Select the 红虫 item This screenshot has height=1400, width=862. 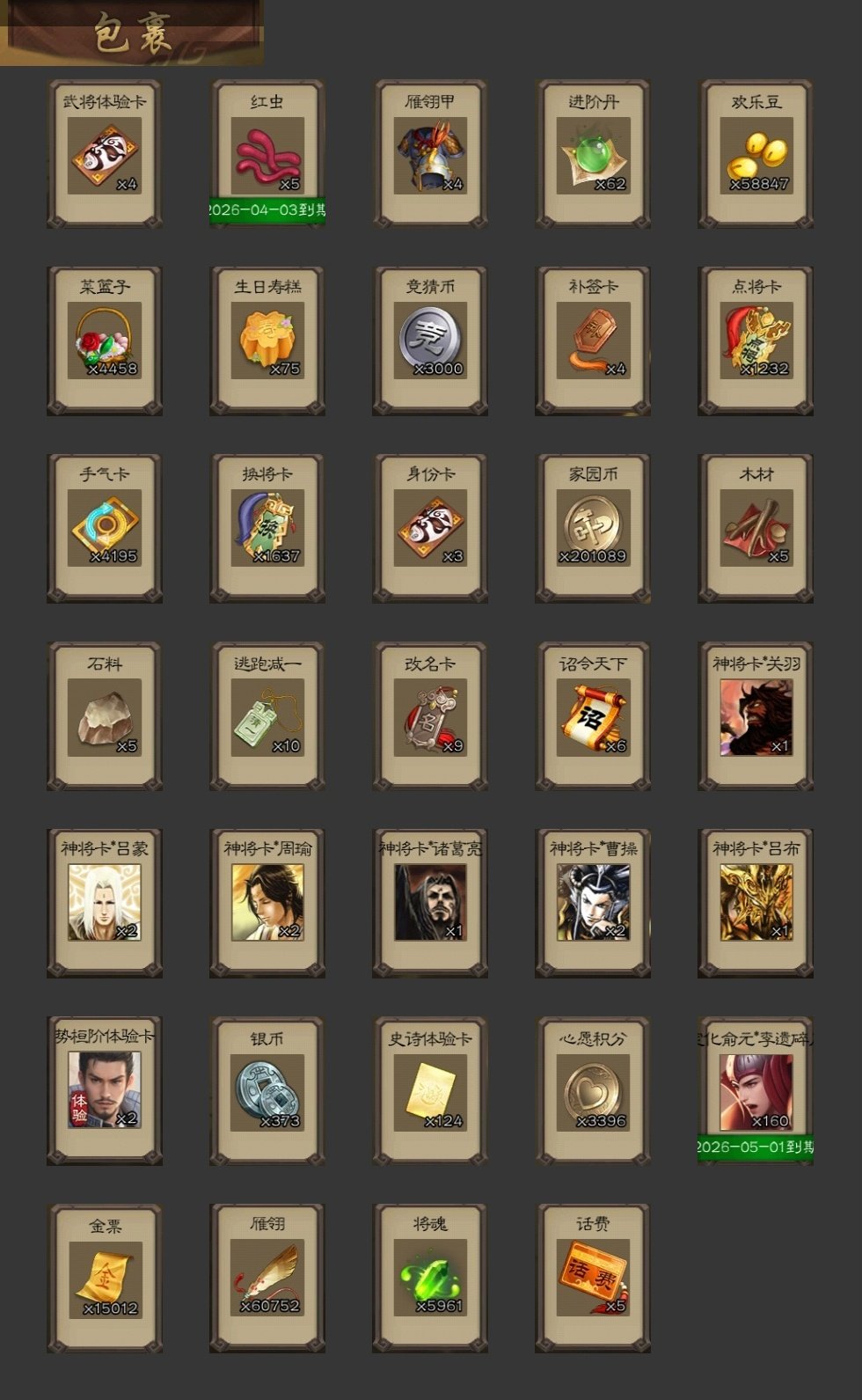pos(267,156)
